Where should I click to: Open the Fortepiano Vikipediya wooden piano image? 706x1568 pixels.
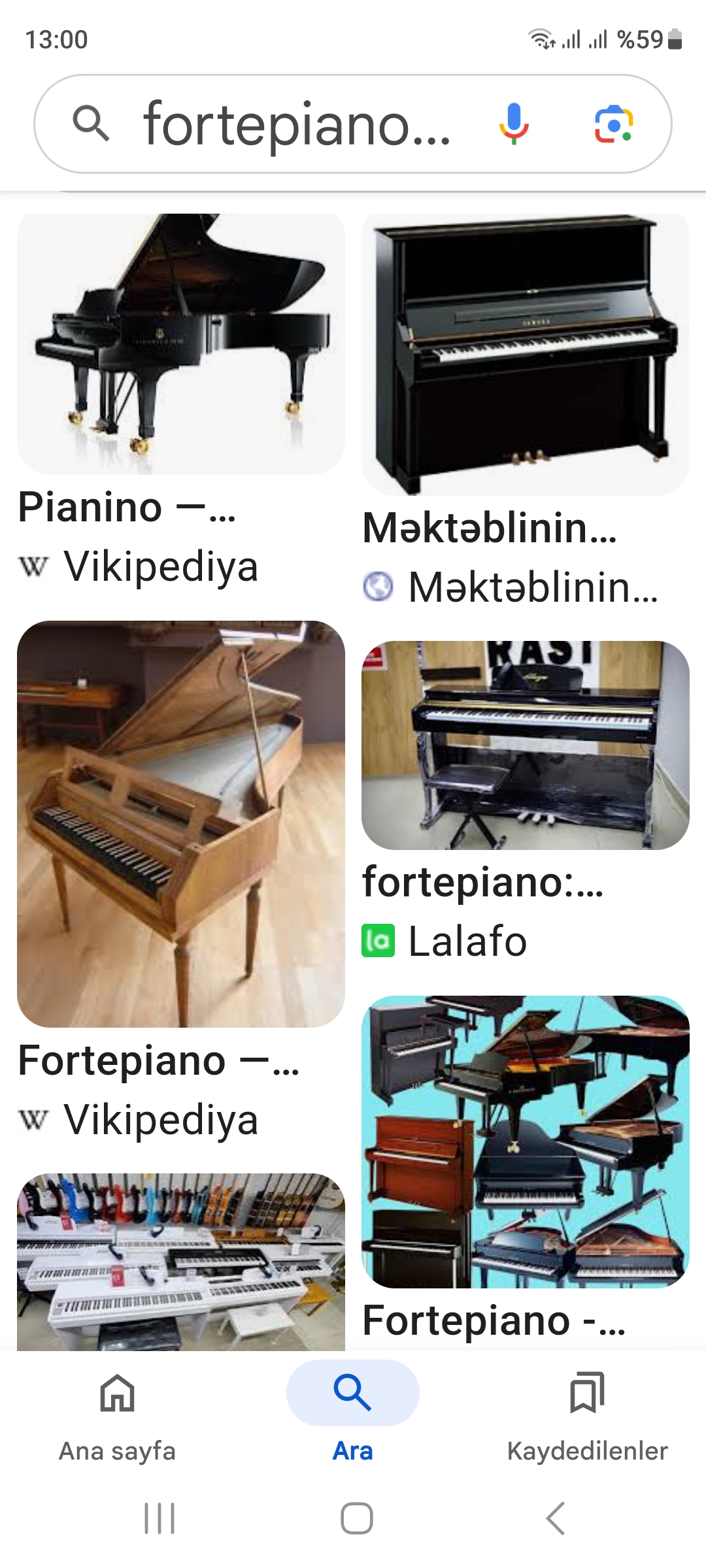pyautogui.click(x=180, y=824)
